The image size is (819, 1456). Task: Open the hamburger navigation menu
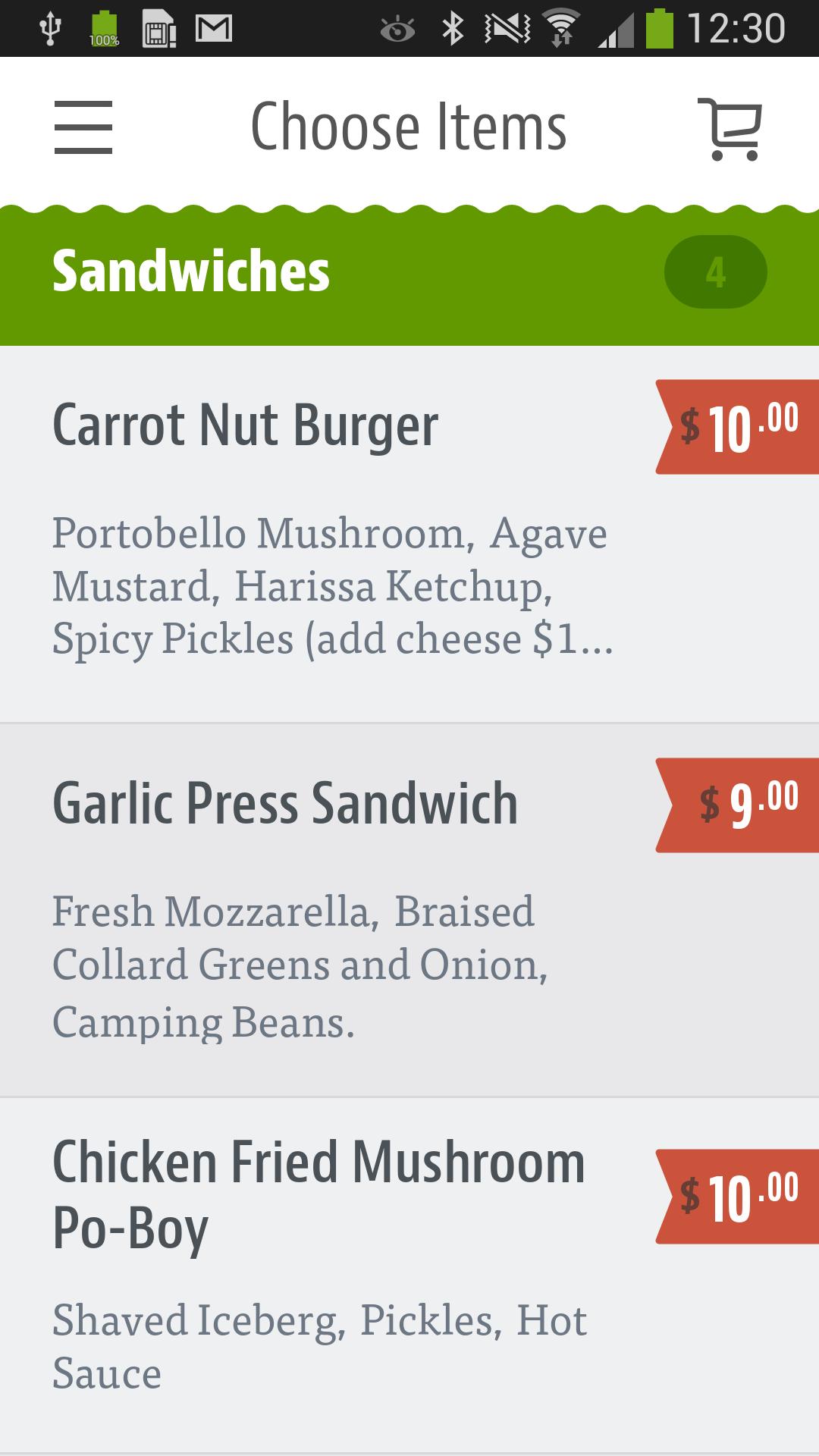click(83, 127)
